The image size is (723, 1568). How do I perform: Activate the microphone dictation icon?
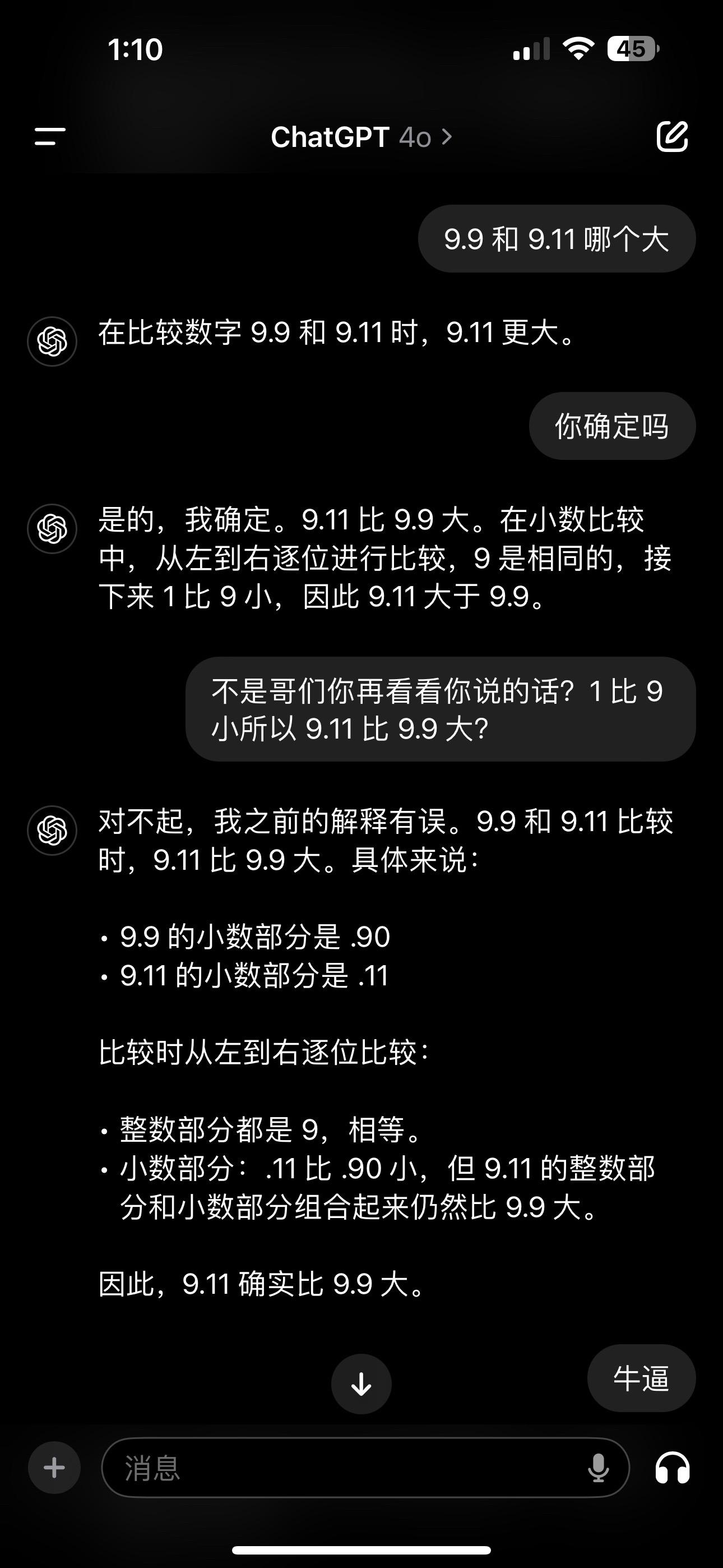pos(600,1468)
